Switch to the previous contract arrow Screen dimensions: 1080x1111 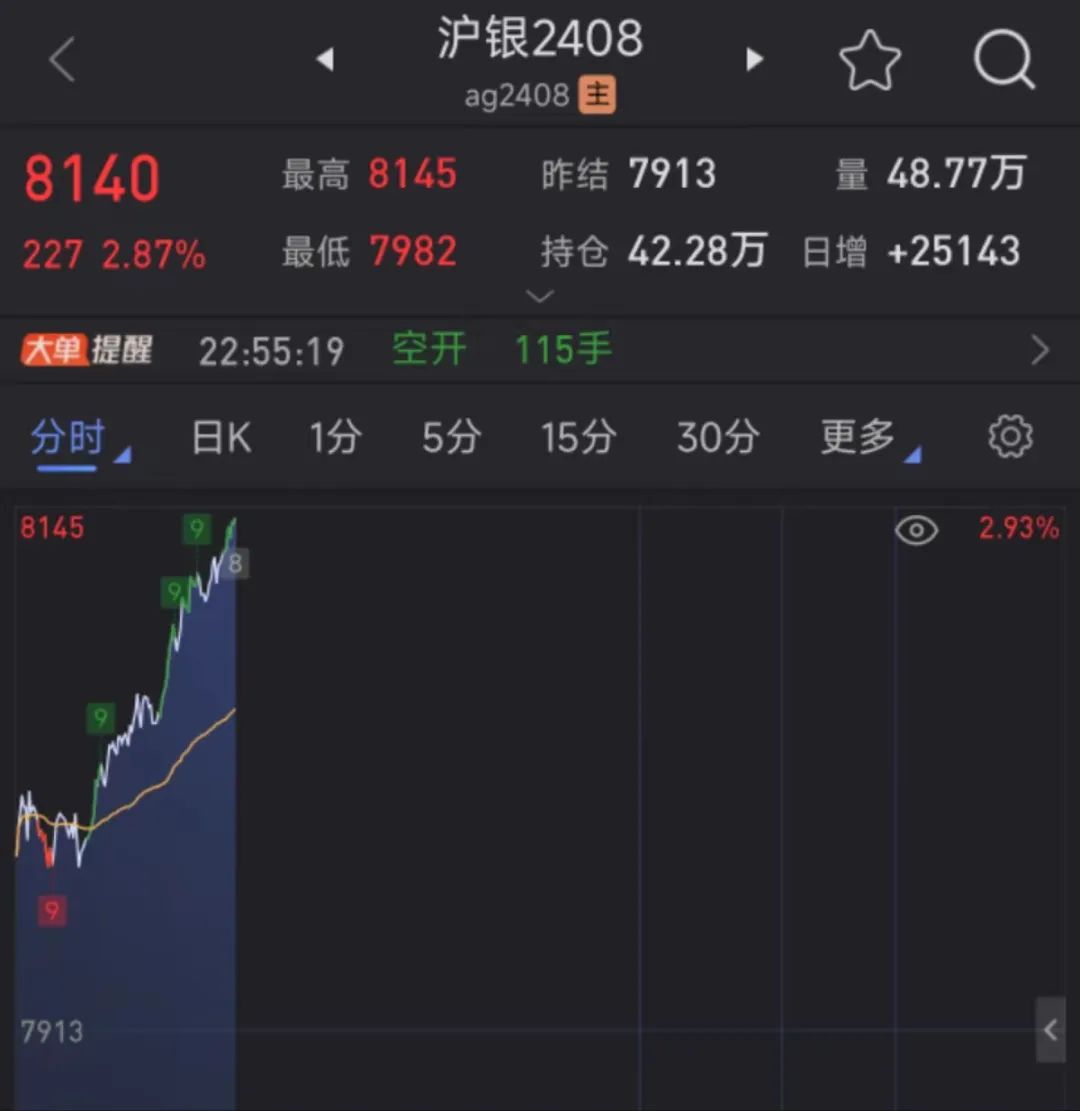tap(324, 60)
